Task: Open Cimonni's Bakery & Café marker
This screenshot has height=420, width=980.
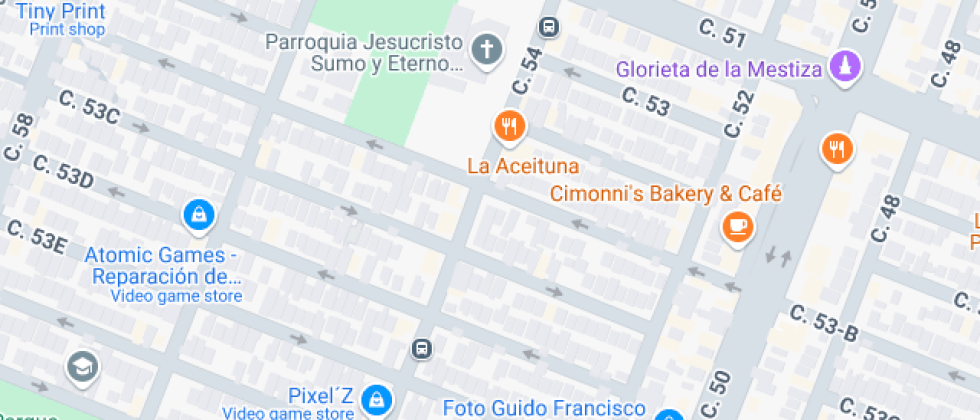Action: coord(738,229)
